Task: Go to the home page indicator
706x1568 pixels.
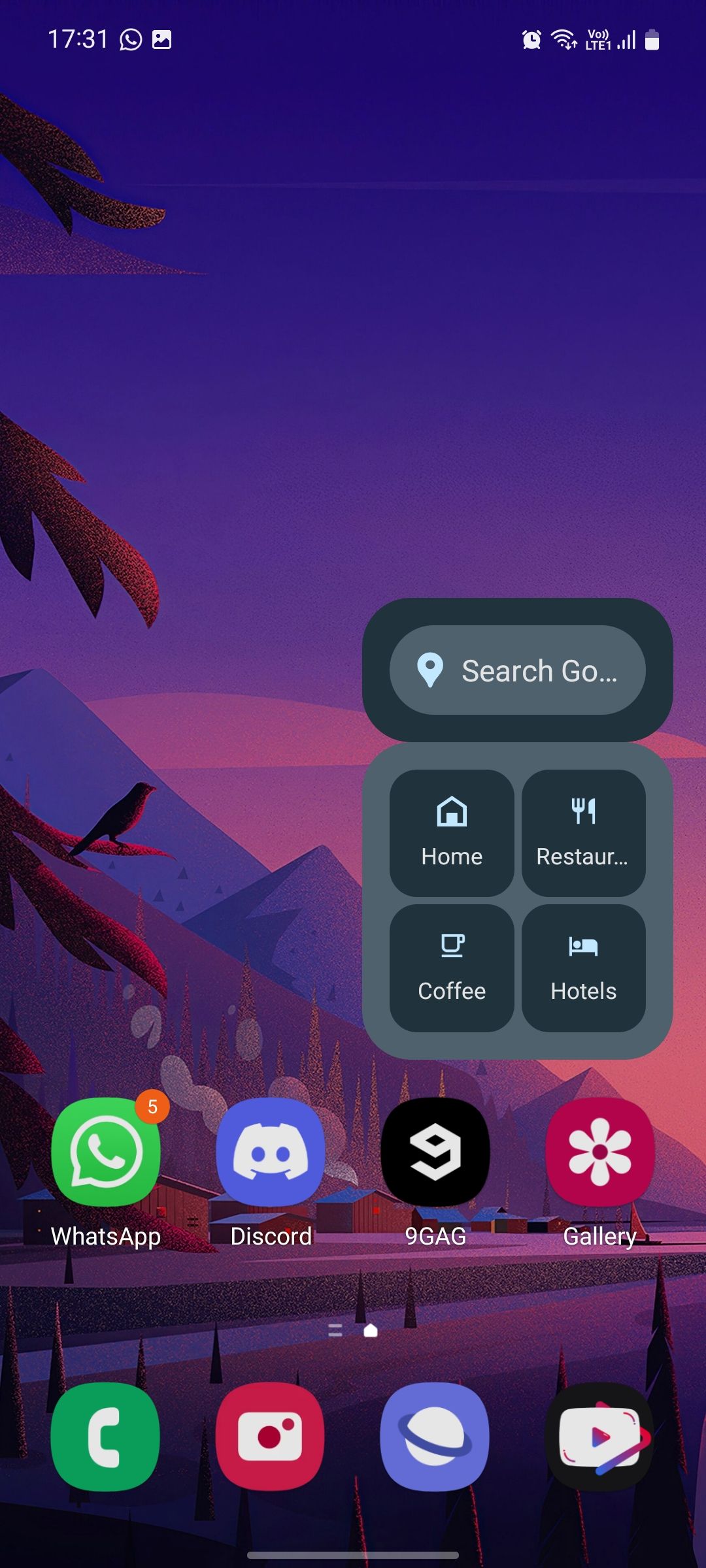Action: pyautogui.click(x=371, y=1331)
